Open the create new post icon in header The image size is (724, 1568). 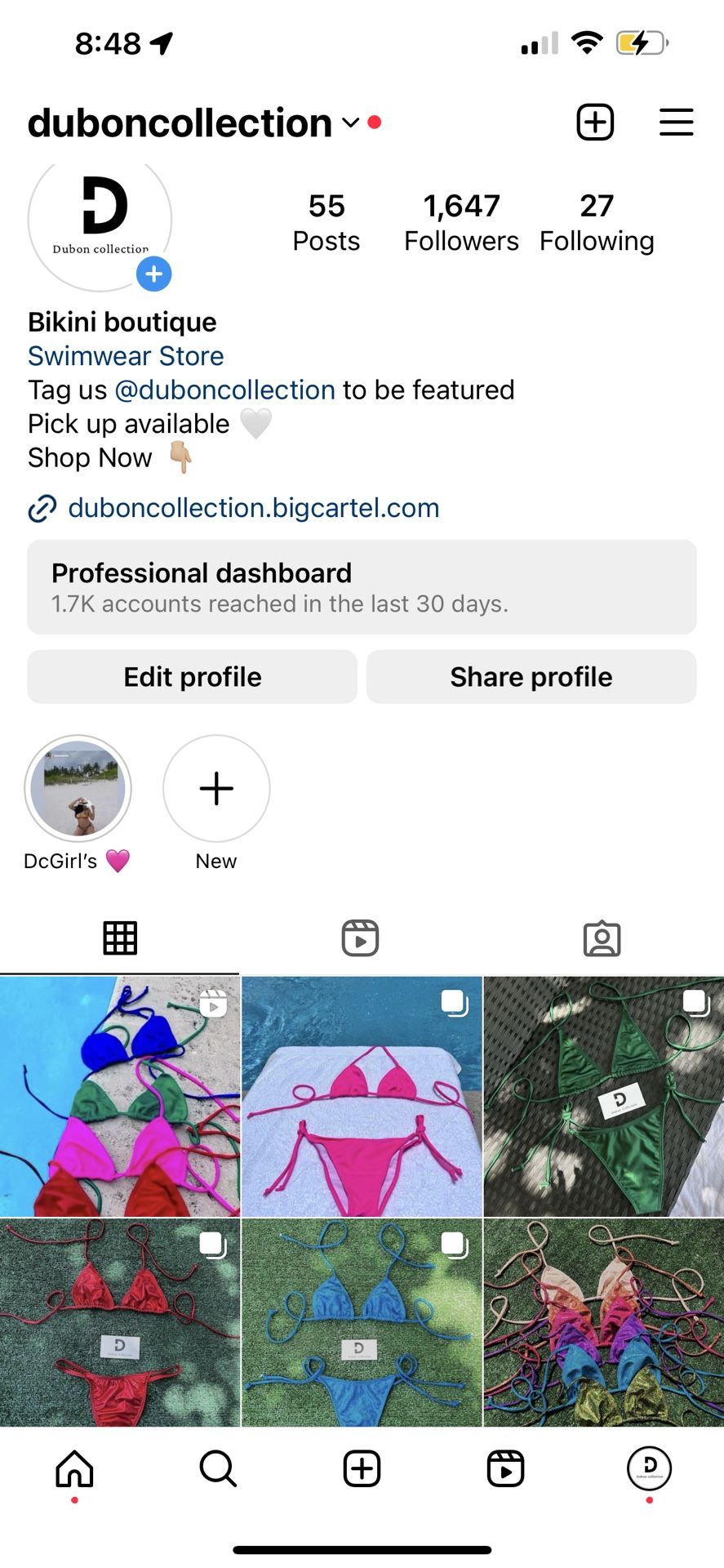point(595,122)
